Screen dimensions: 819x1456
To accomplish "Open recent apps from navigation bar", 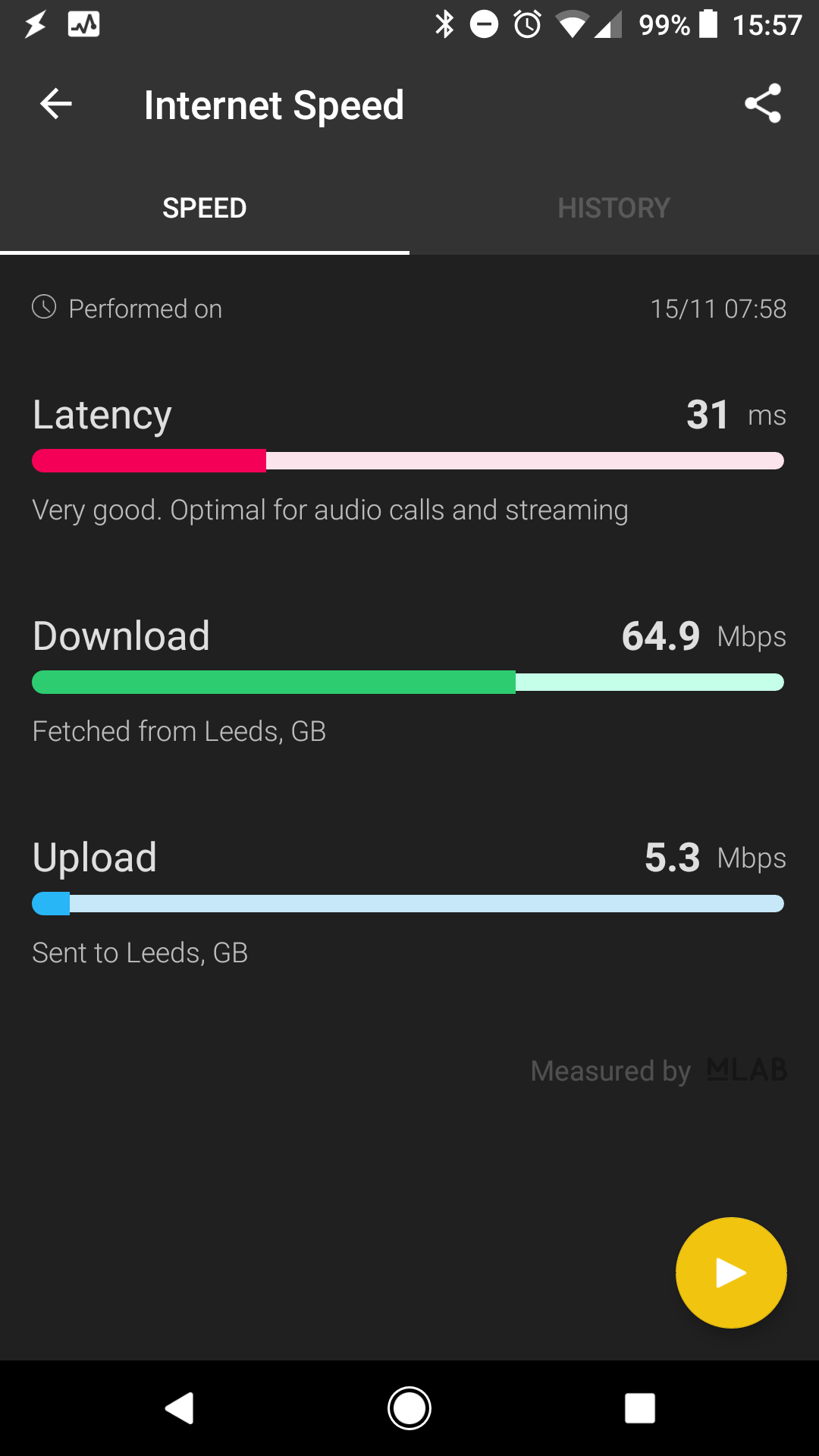I will click(639, 1408).
